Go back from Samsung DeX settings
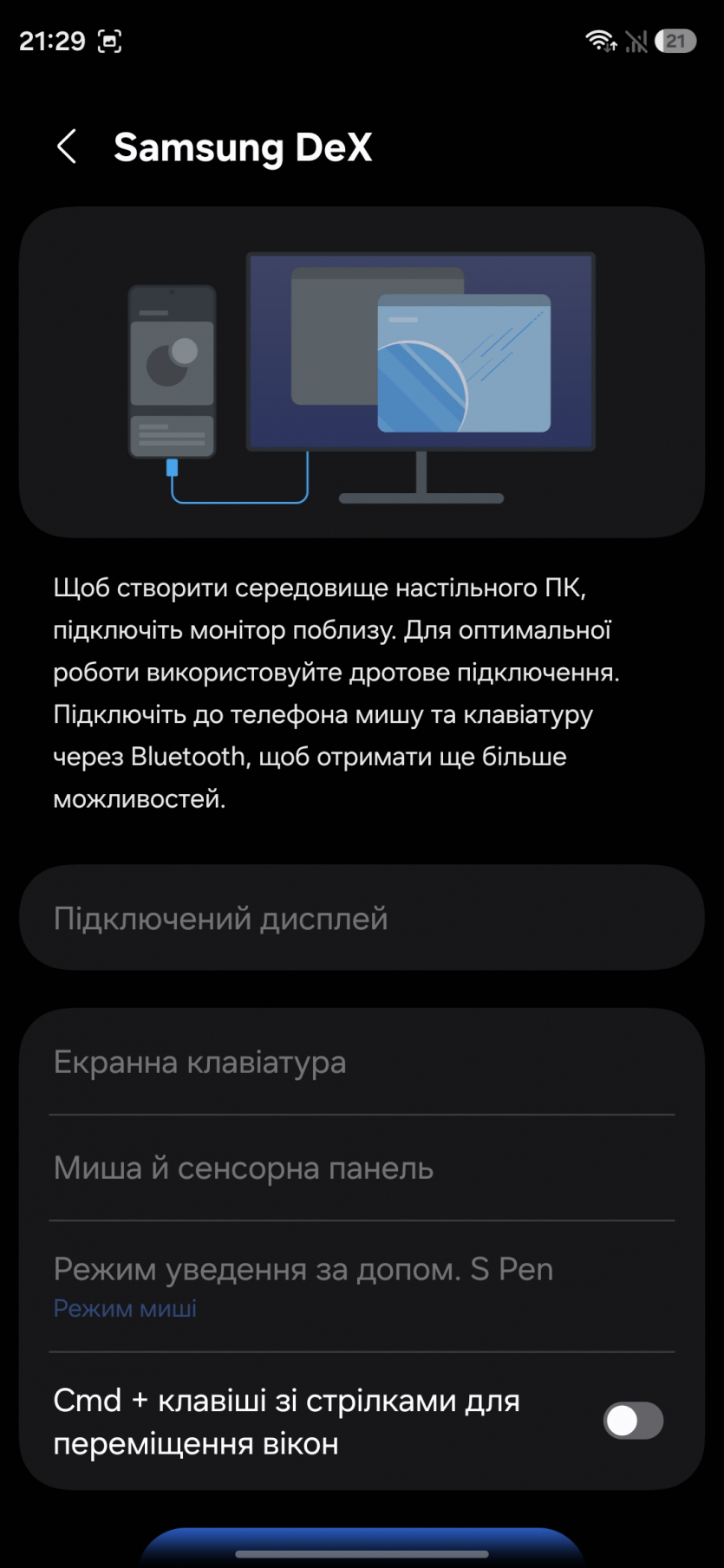724x1568 pixels. (x=67, y=146)
